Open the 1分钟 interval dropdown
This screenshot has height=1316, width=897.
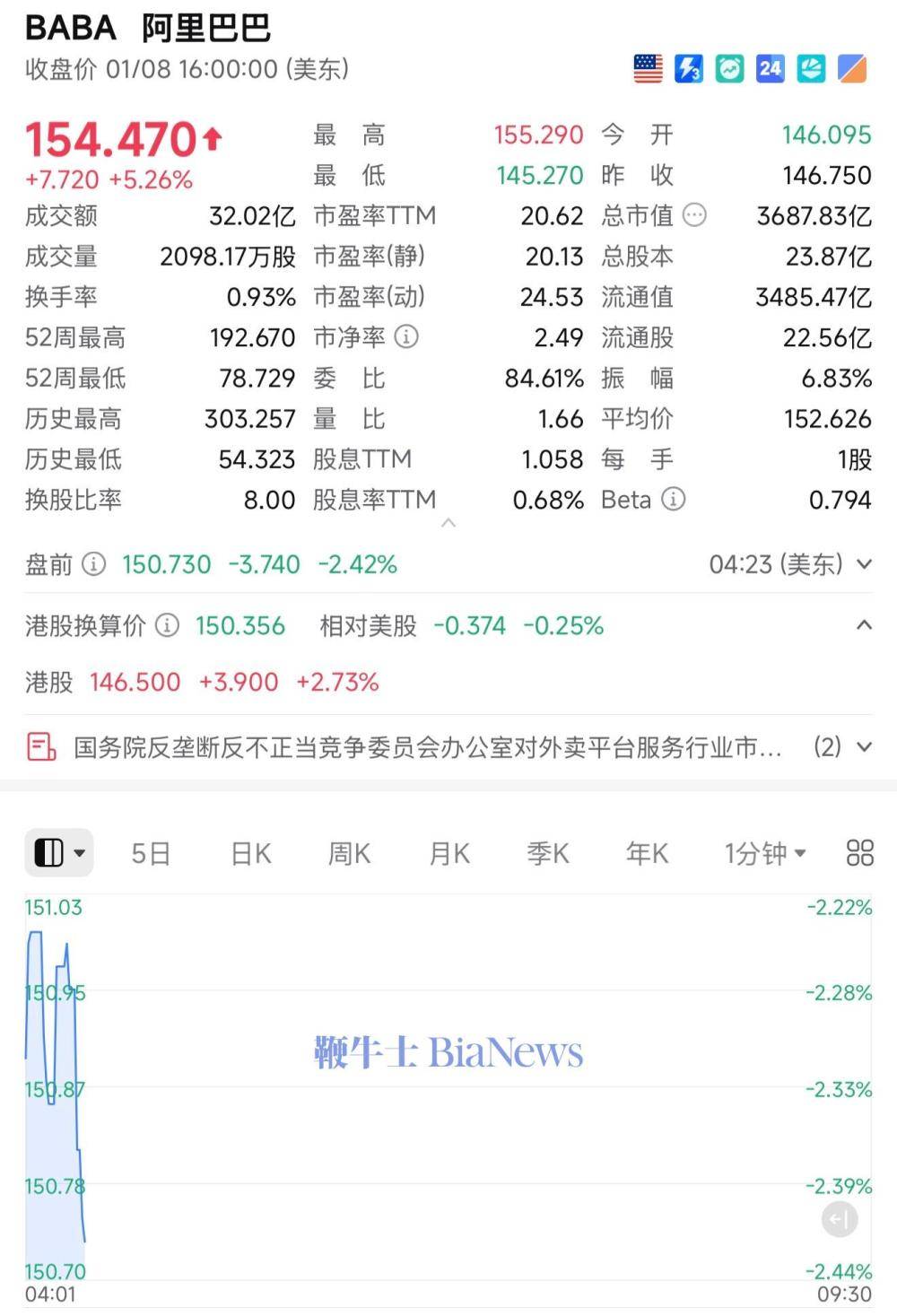pyautogui.click(x=765, y=853)
